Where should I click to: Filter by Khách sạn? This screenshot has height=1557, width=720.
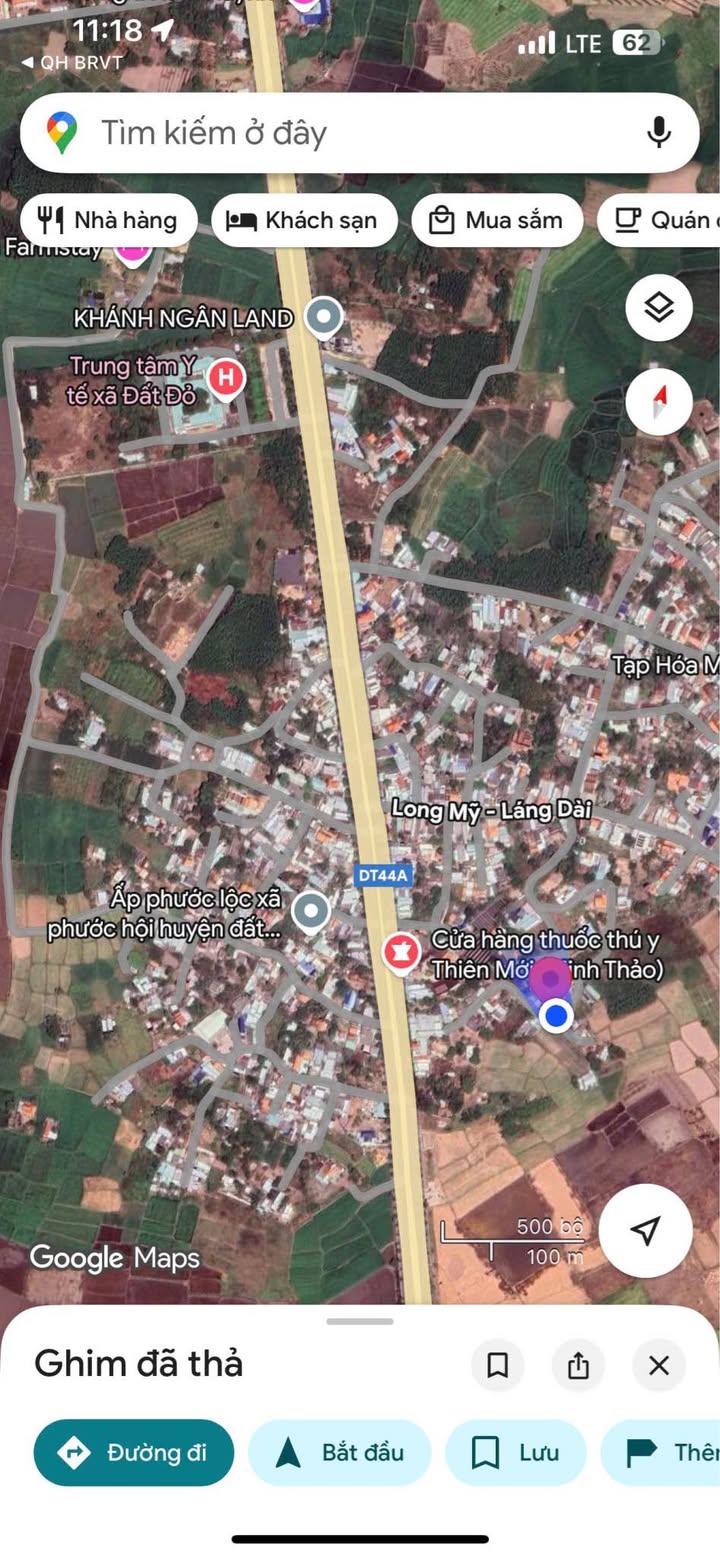coord(304,220)
